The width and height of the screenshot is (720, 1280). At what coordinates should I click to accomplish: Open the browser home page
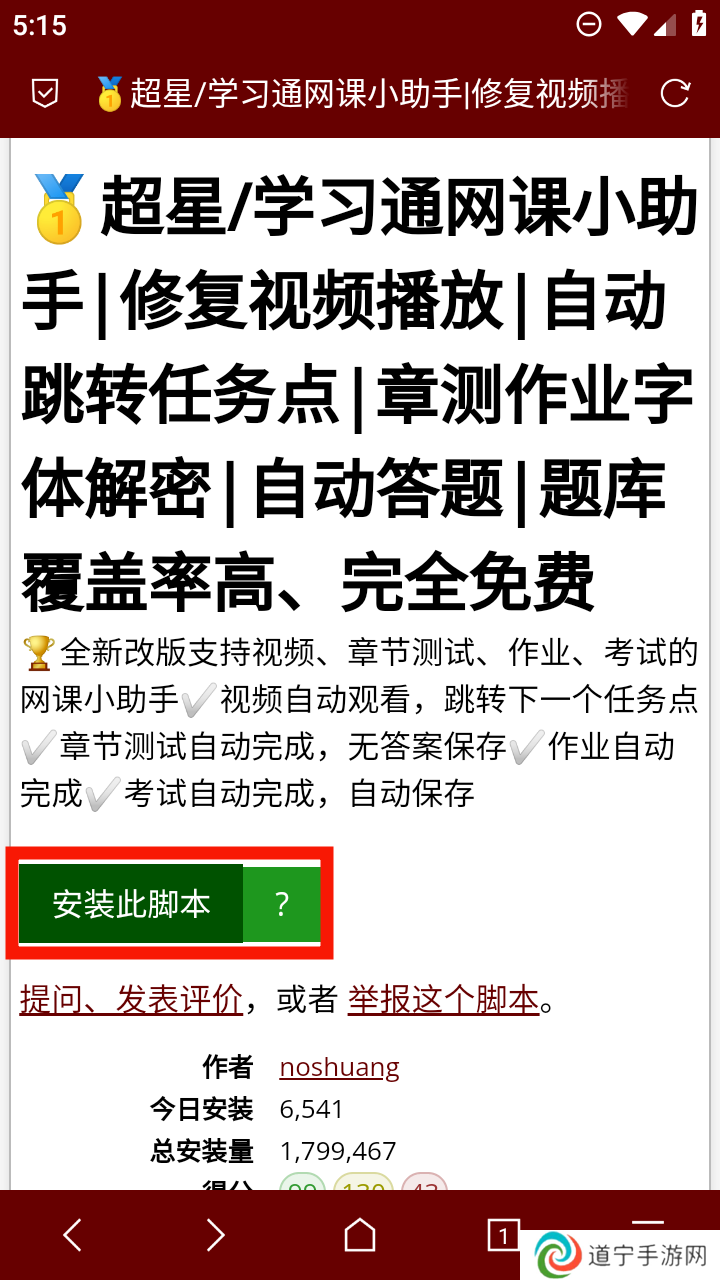tap(360, 1236)
